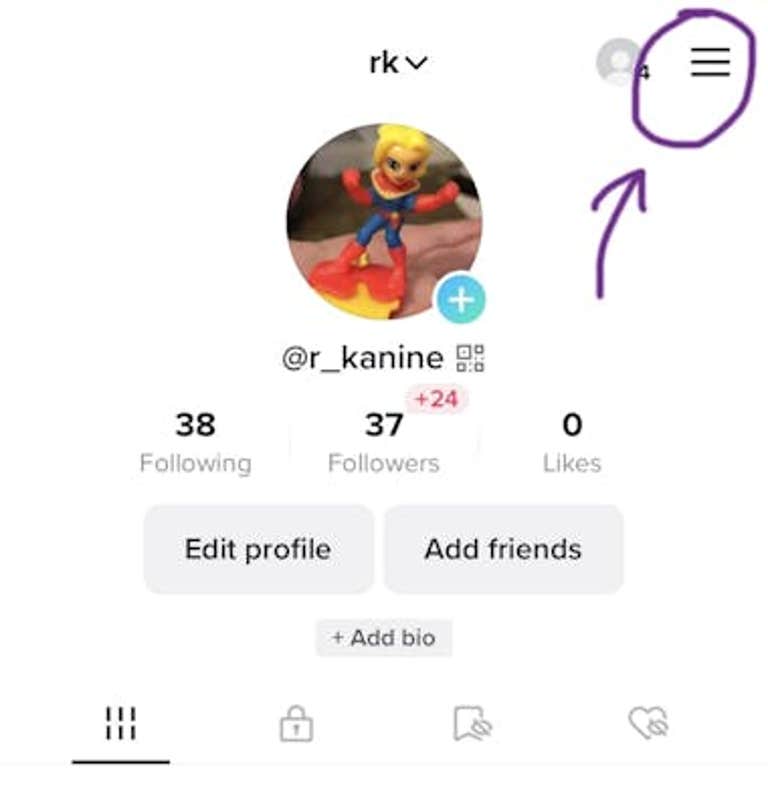Expand the rk account switcher
The height and width of the screenshot is (808, 768).
click(x=398, y=63)
